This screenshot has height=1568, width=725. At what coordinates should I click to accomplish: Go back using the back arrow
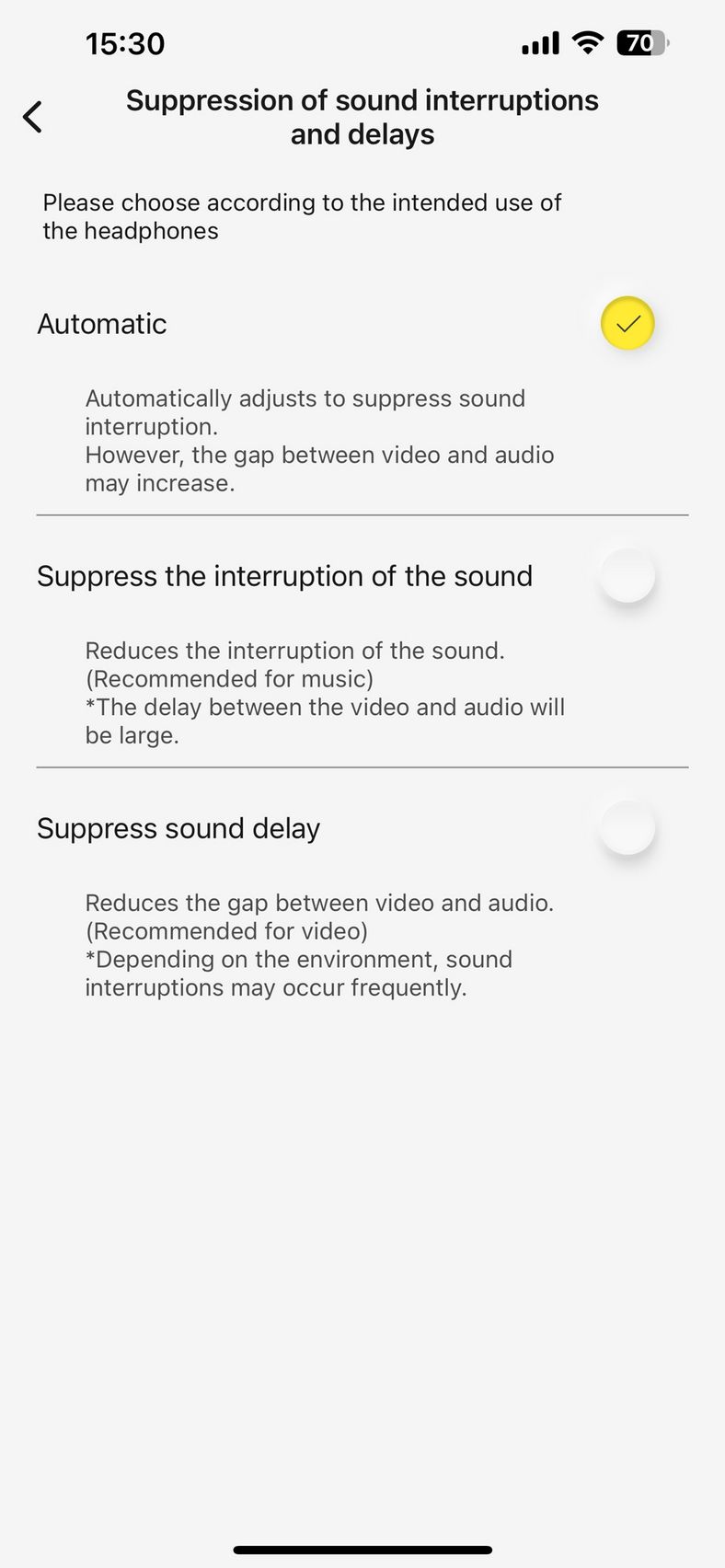click(x=32, y=117)
